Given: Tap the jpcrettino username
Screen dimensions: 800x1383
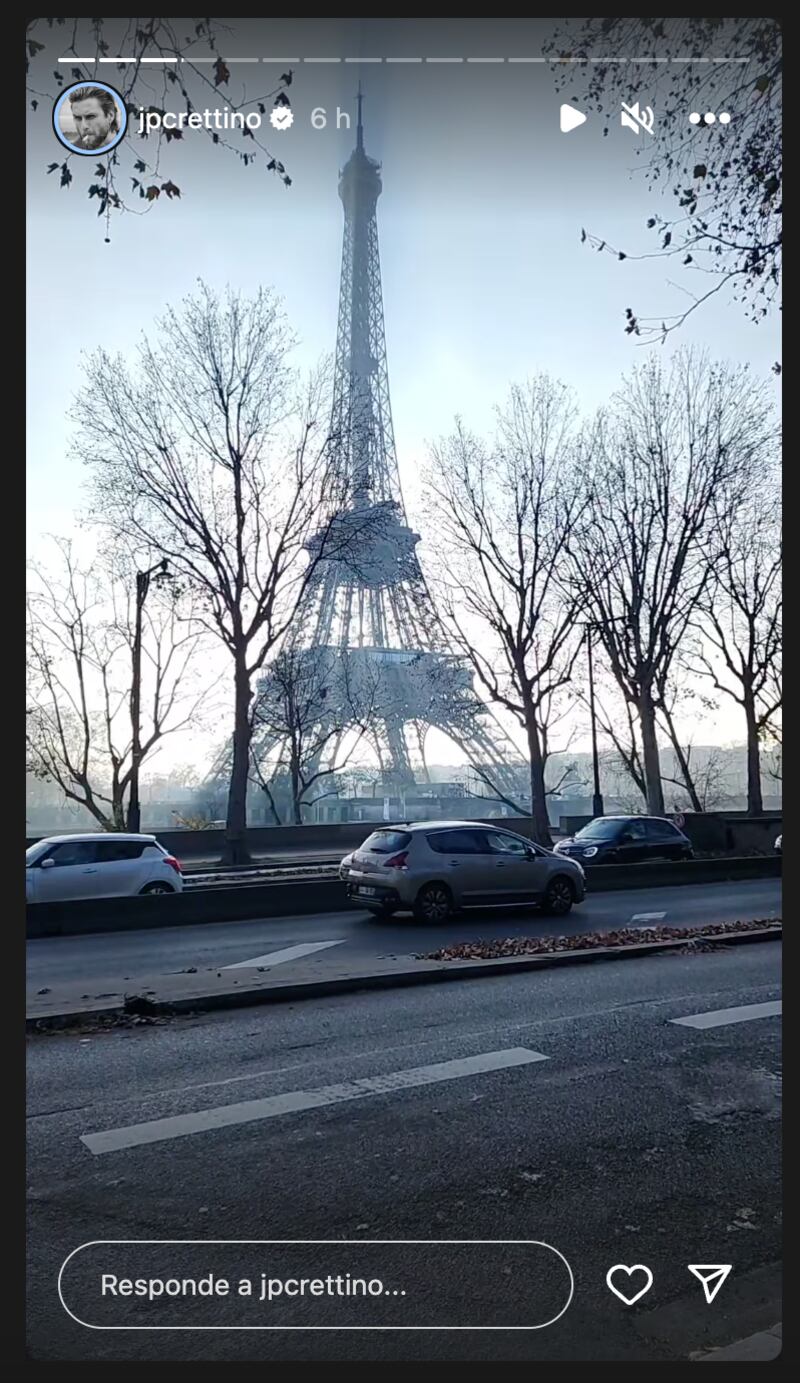Looking at the screenshot, I should coord(199,119).
